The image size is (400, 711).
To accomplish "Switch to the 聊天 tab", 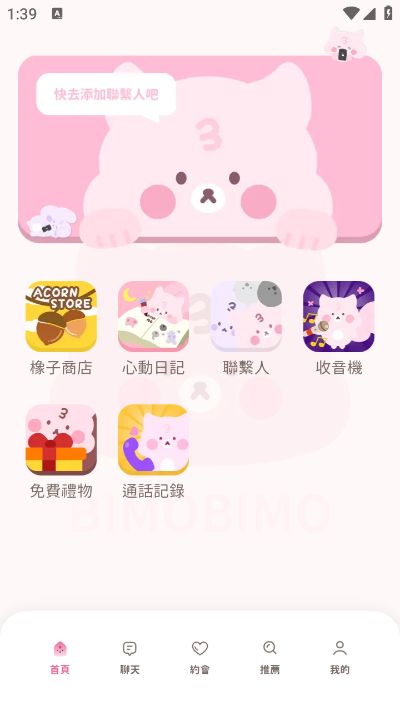I will pyautogui.click(x=130, y=657).
